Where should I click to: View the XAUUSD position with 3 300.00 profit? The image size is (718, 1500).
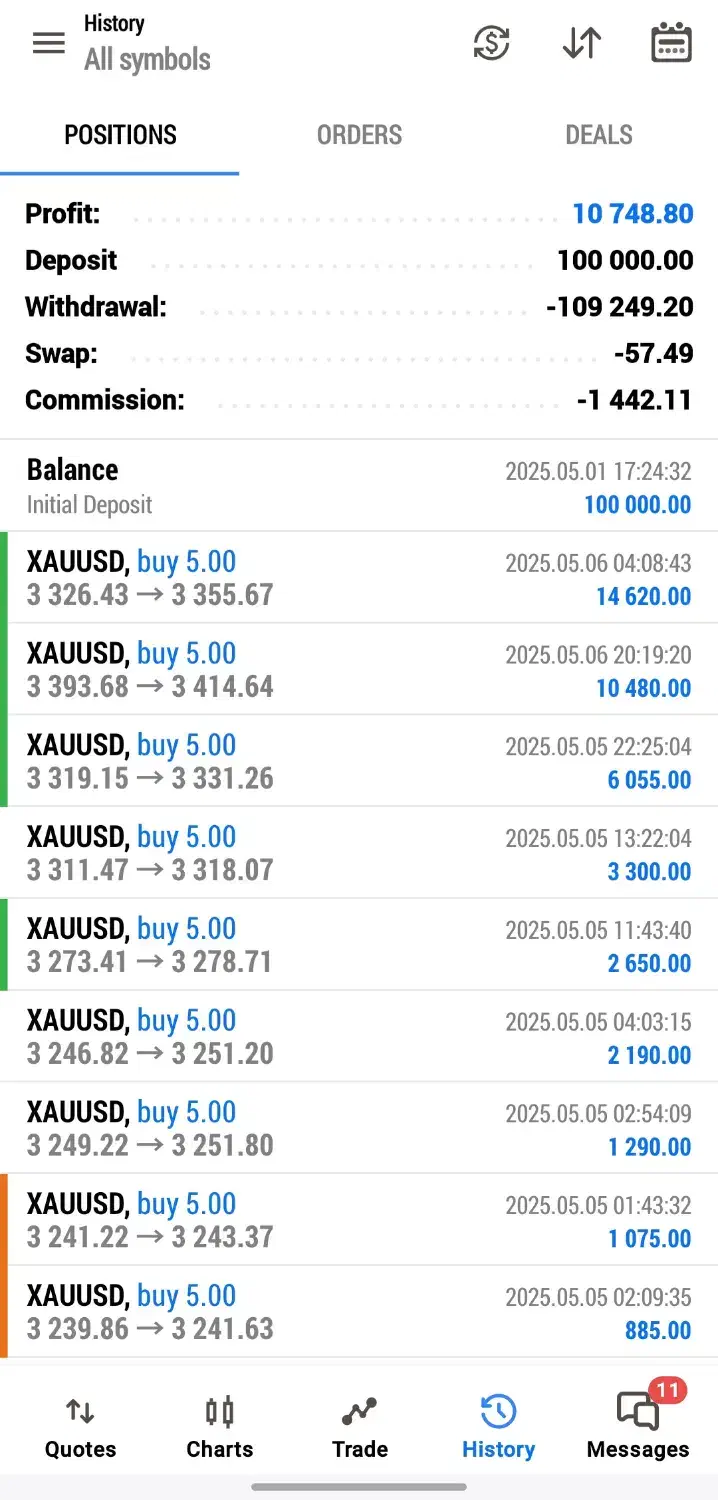click(x=359, y=853)
